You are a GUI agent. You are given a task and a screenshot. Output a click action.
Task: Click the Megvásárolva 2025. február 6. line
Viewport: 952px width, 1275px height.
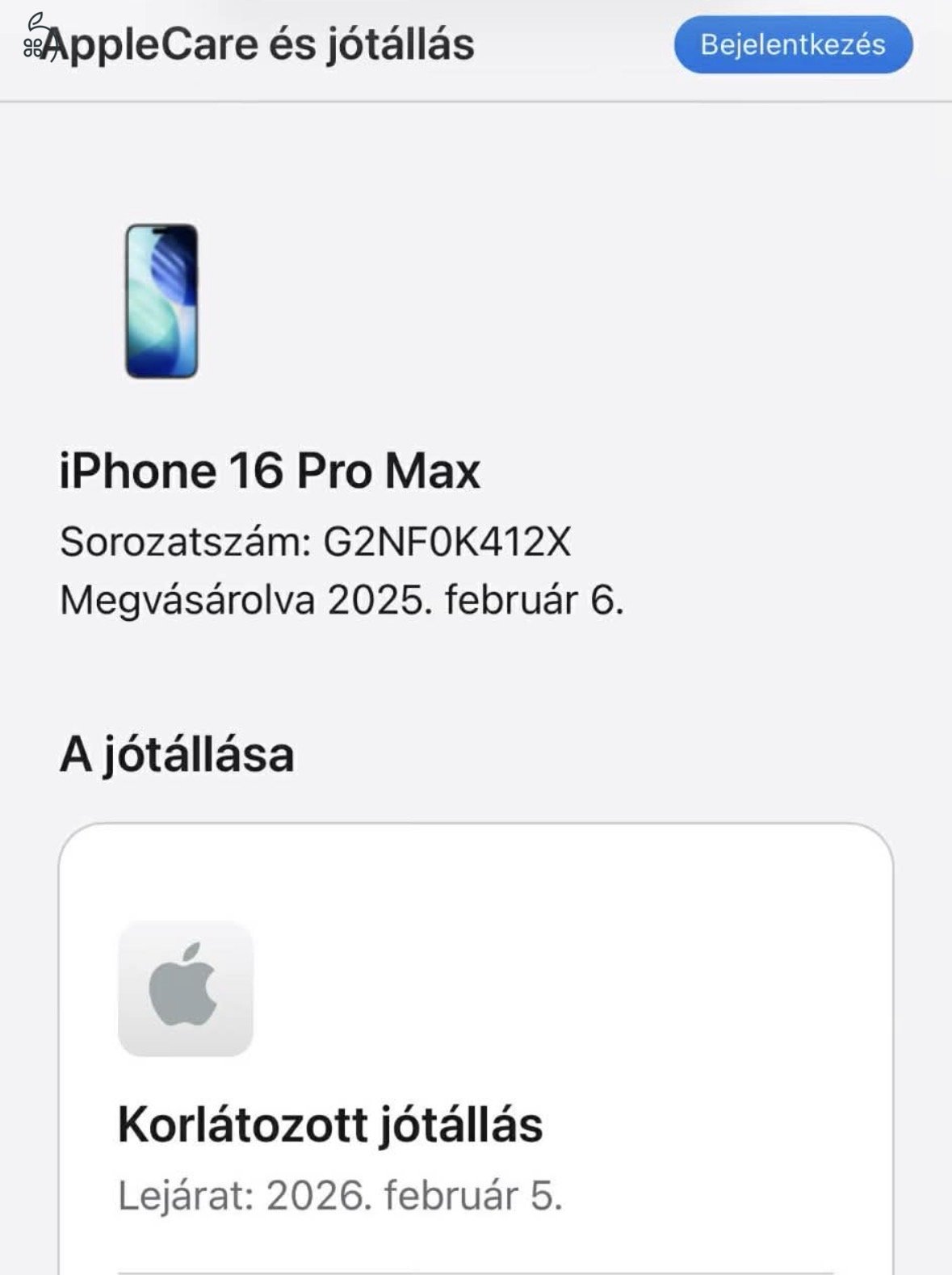[339, 598]
